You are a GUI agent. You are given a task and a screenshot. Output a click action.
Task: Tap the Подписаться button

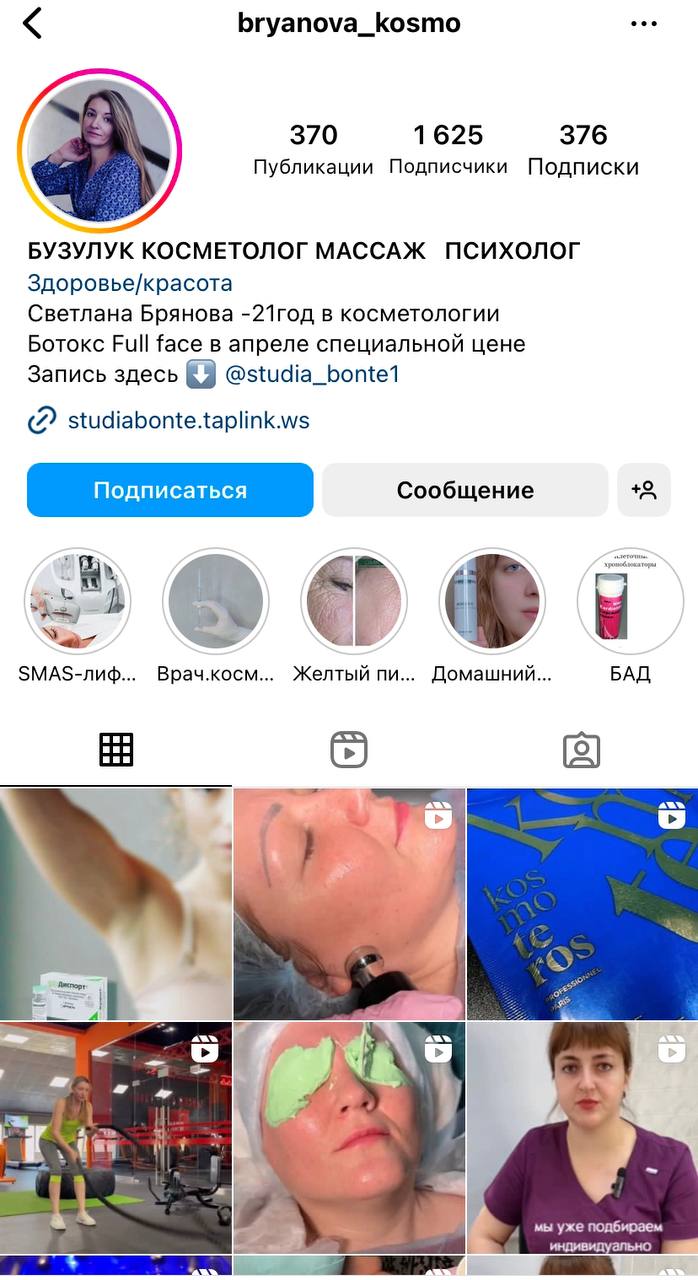coord(170,490)
